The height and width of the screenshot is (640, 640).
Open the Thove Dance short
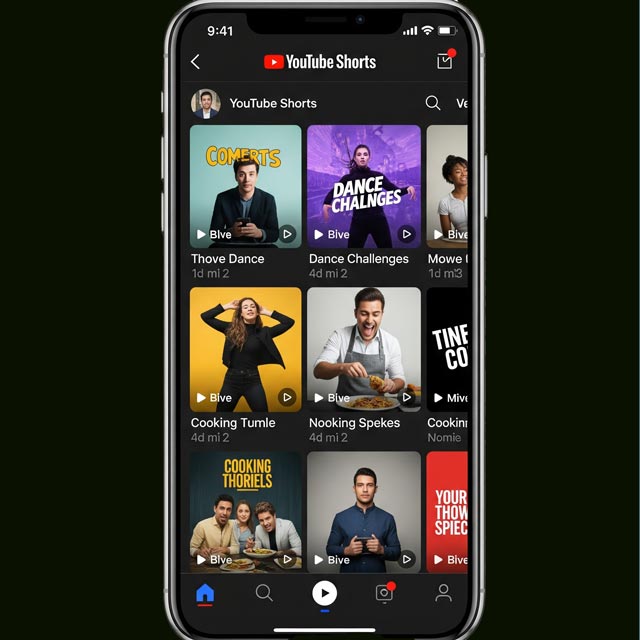coord(245,185)
